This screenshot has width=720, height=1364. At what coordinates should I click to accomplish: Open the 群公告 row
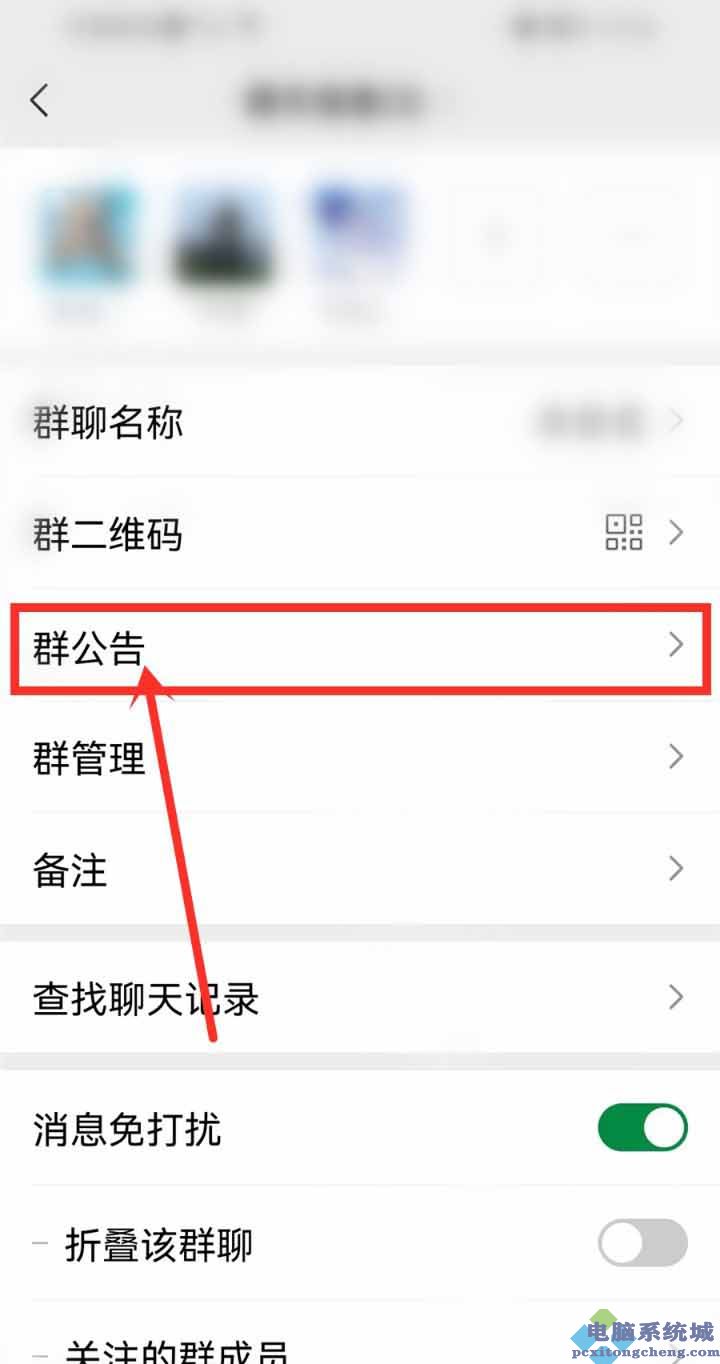click(360, 645)
